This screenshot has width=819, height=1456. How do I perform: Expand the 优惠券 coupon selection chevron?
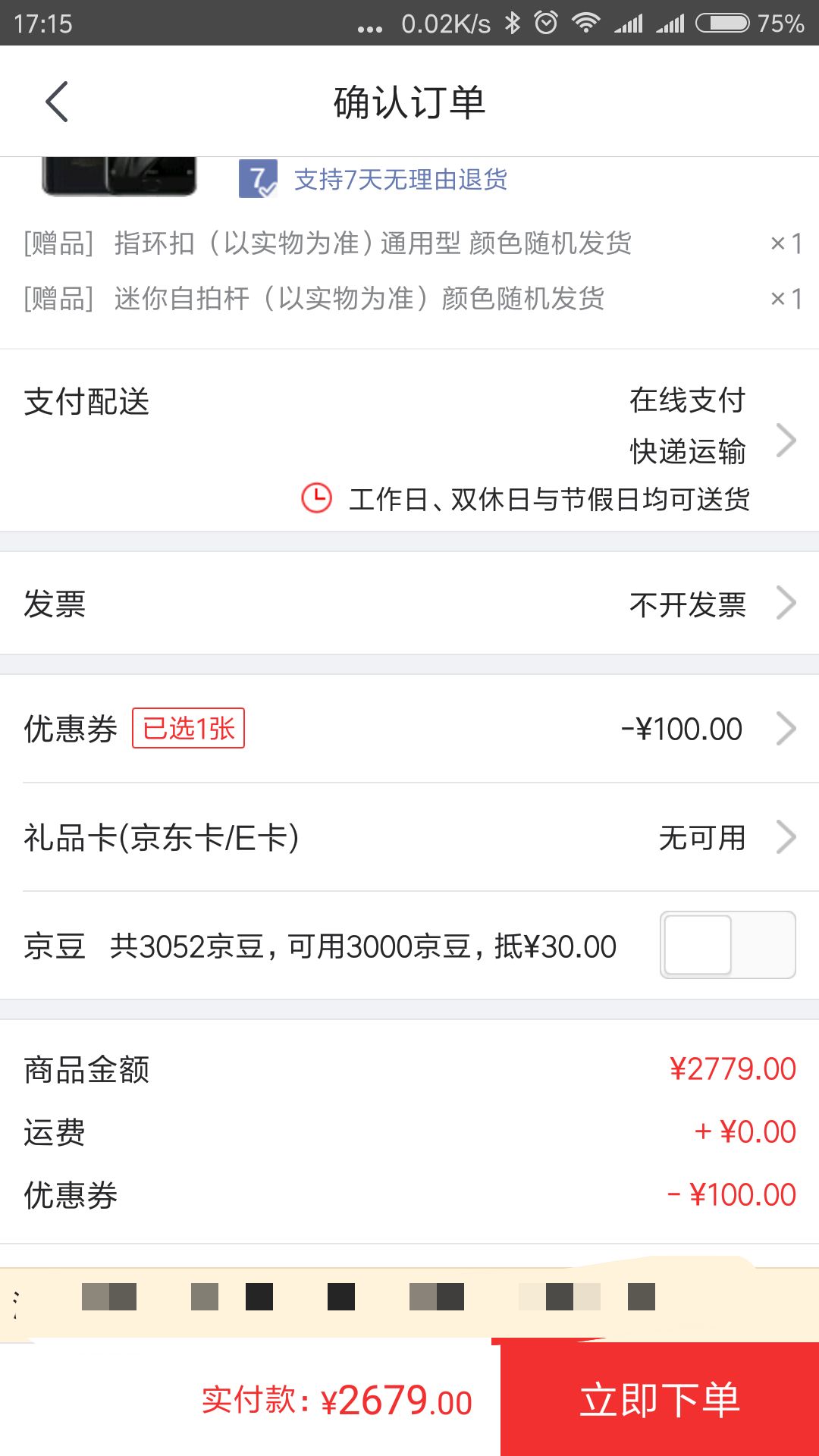(787, 728)
